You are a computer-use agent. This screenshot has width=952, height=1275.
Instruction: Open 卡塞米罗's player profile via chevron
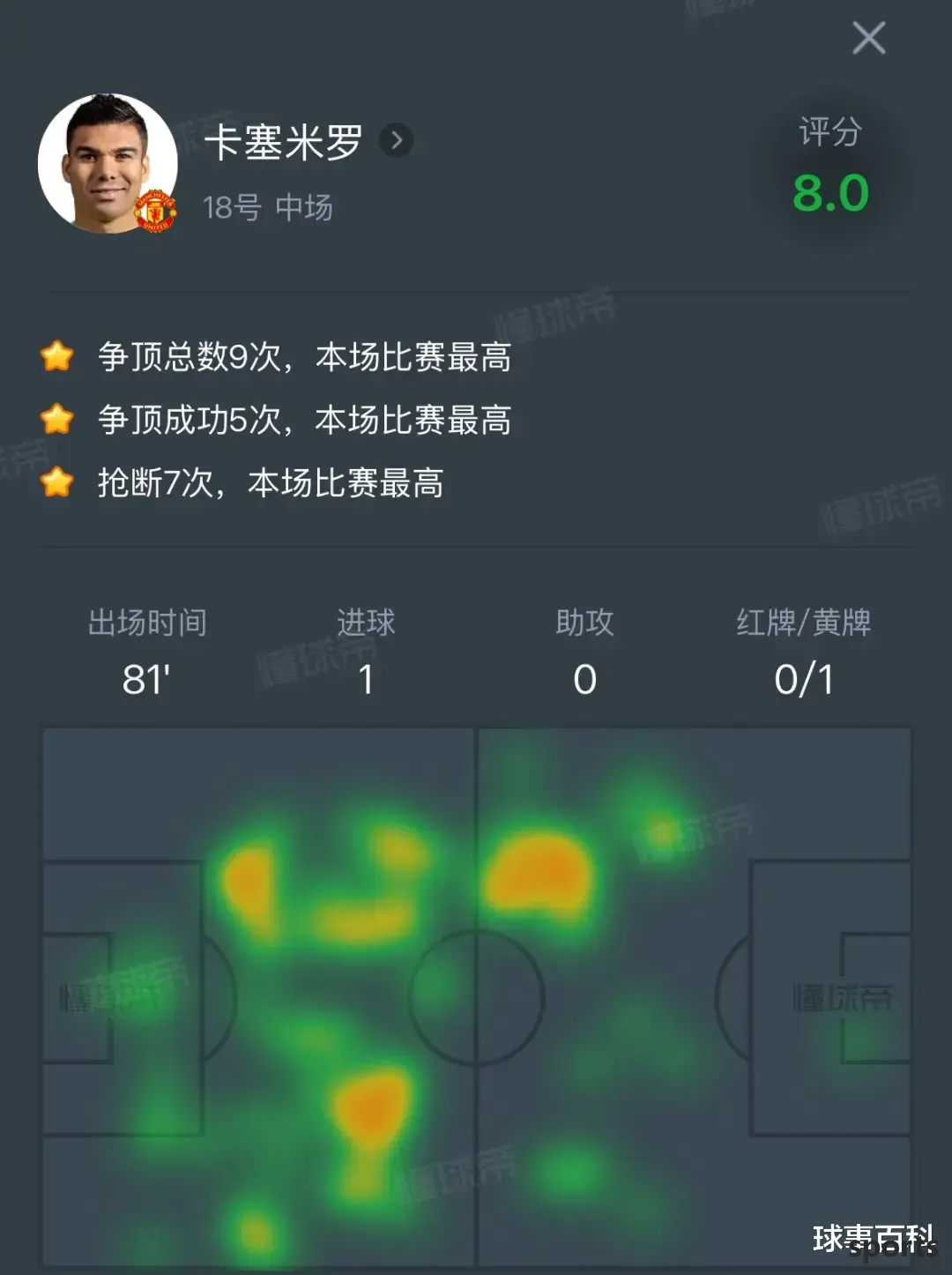click(397, 141)
